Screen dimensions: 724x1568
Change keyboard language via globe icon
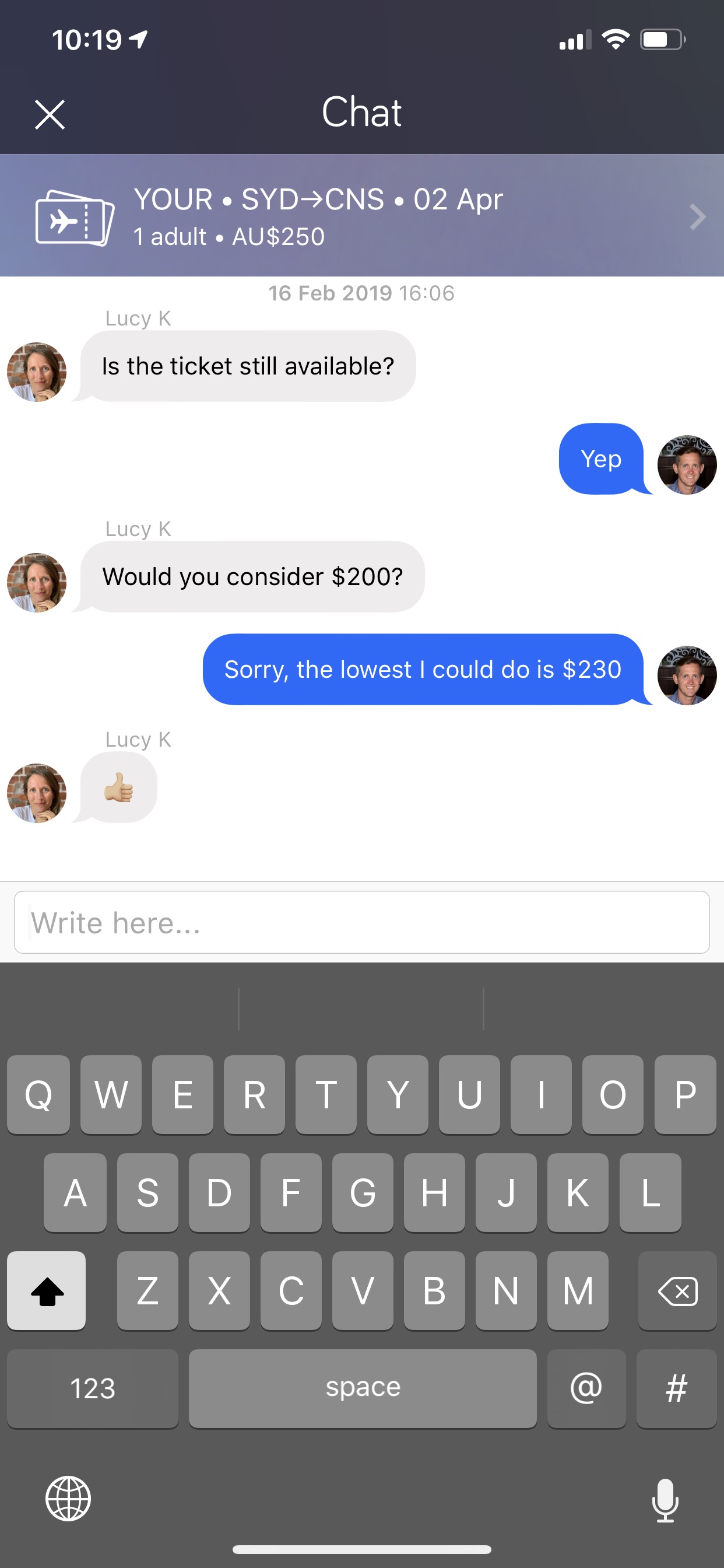(68, 1498)
